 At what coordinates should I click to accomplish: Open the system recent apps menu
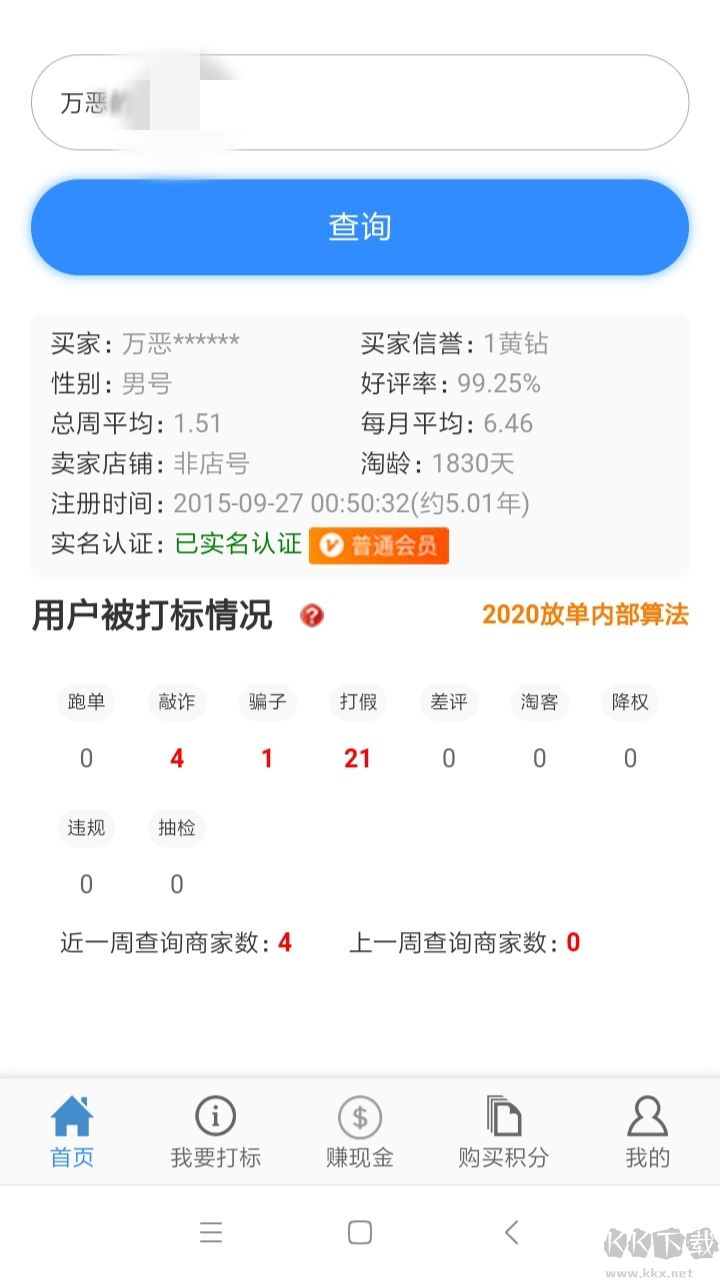[x=210, y=1232]
